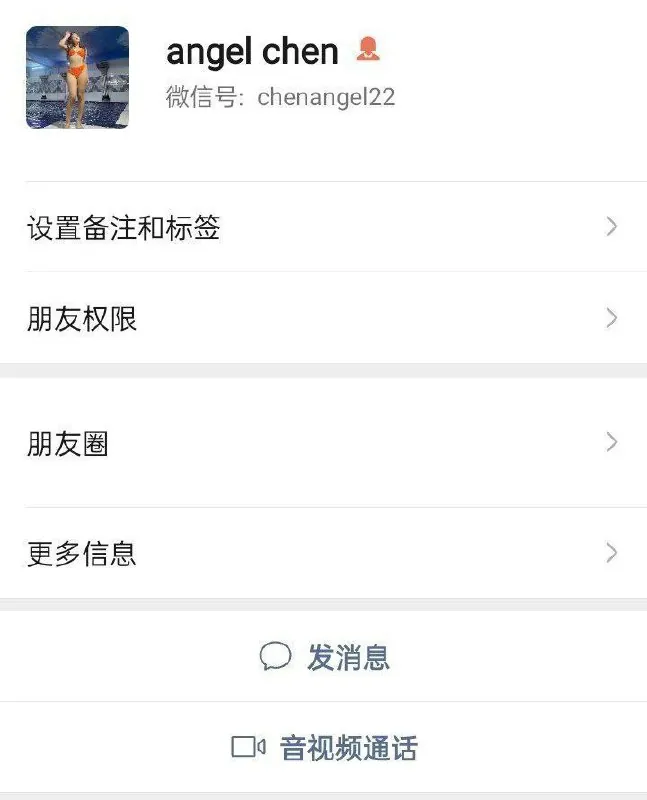Open angel chen's 朋友圈
Viewport: 647px width, 800px height.
pyautogui.click(x=323, y=443)
